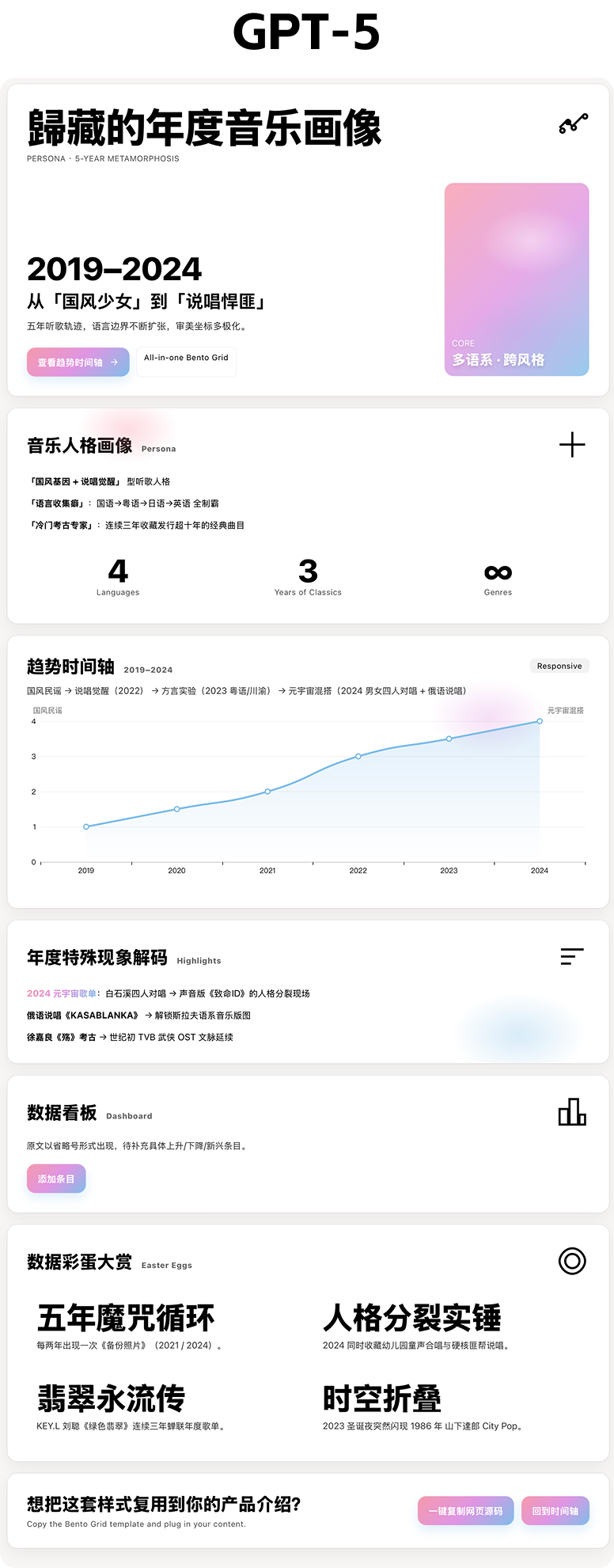Jump back with 回到时间轴
This screenshot has height=1568, width=614.
pyautogui.click(x=555, y=1510)
